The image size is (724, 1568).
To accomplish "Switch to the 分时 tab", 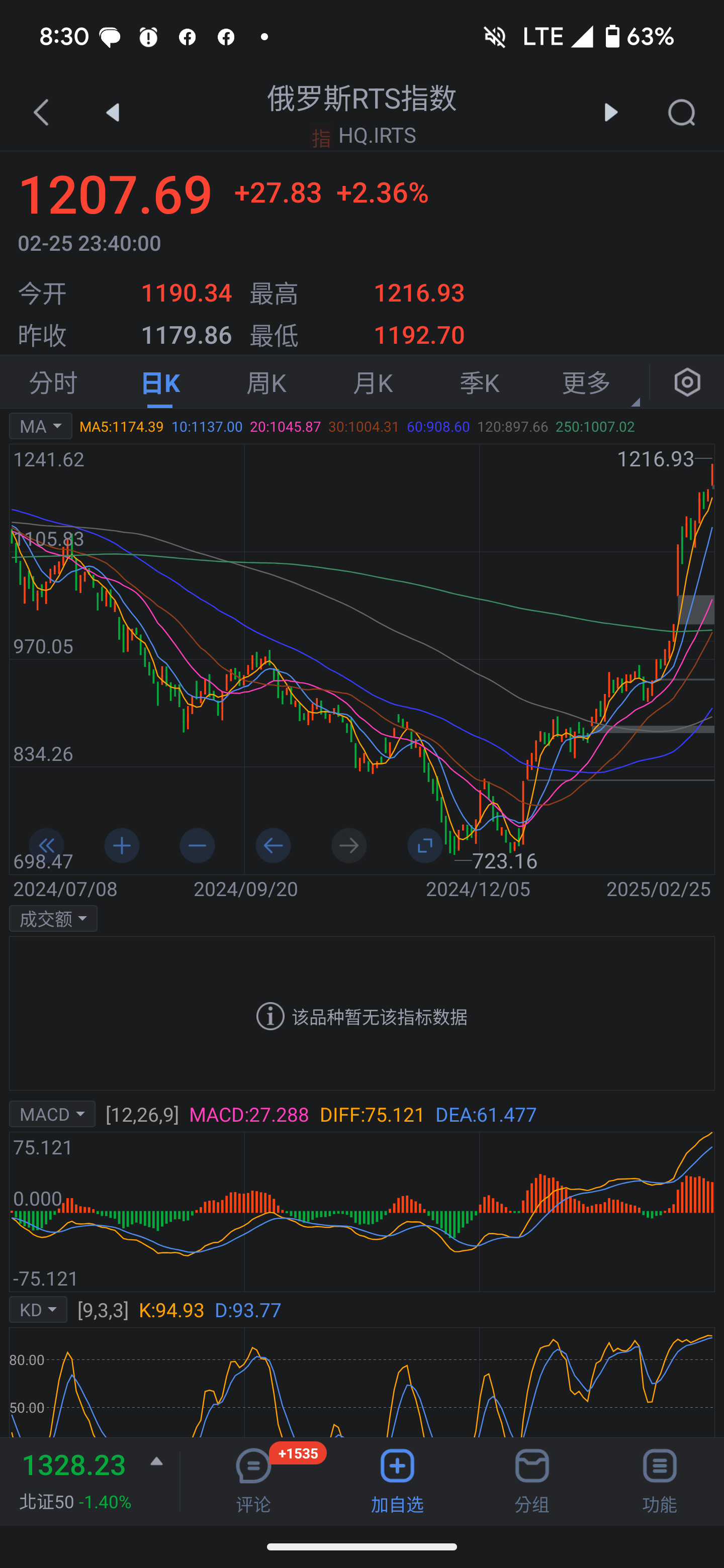I will tap(54, 383).
